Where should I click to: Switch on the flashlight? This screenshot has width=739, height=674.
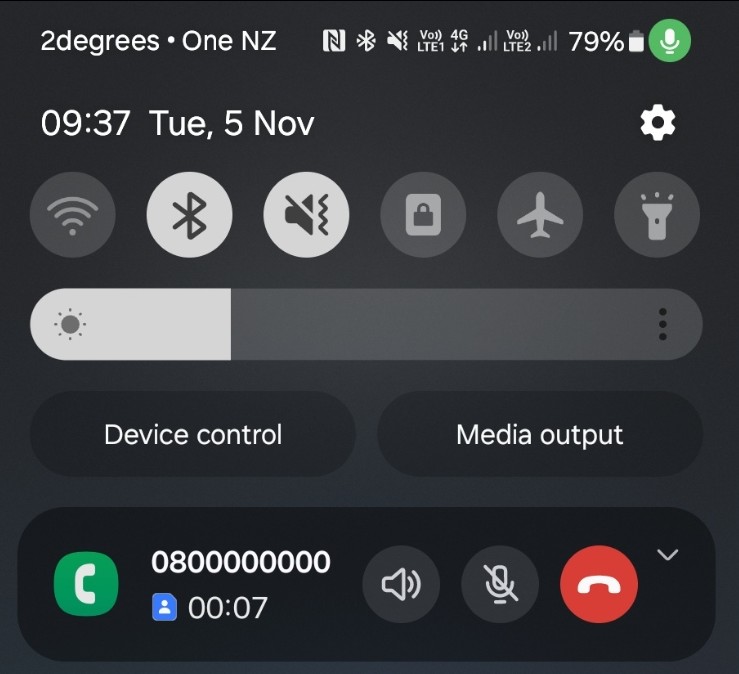(x=657, y=215)
